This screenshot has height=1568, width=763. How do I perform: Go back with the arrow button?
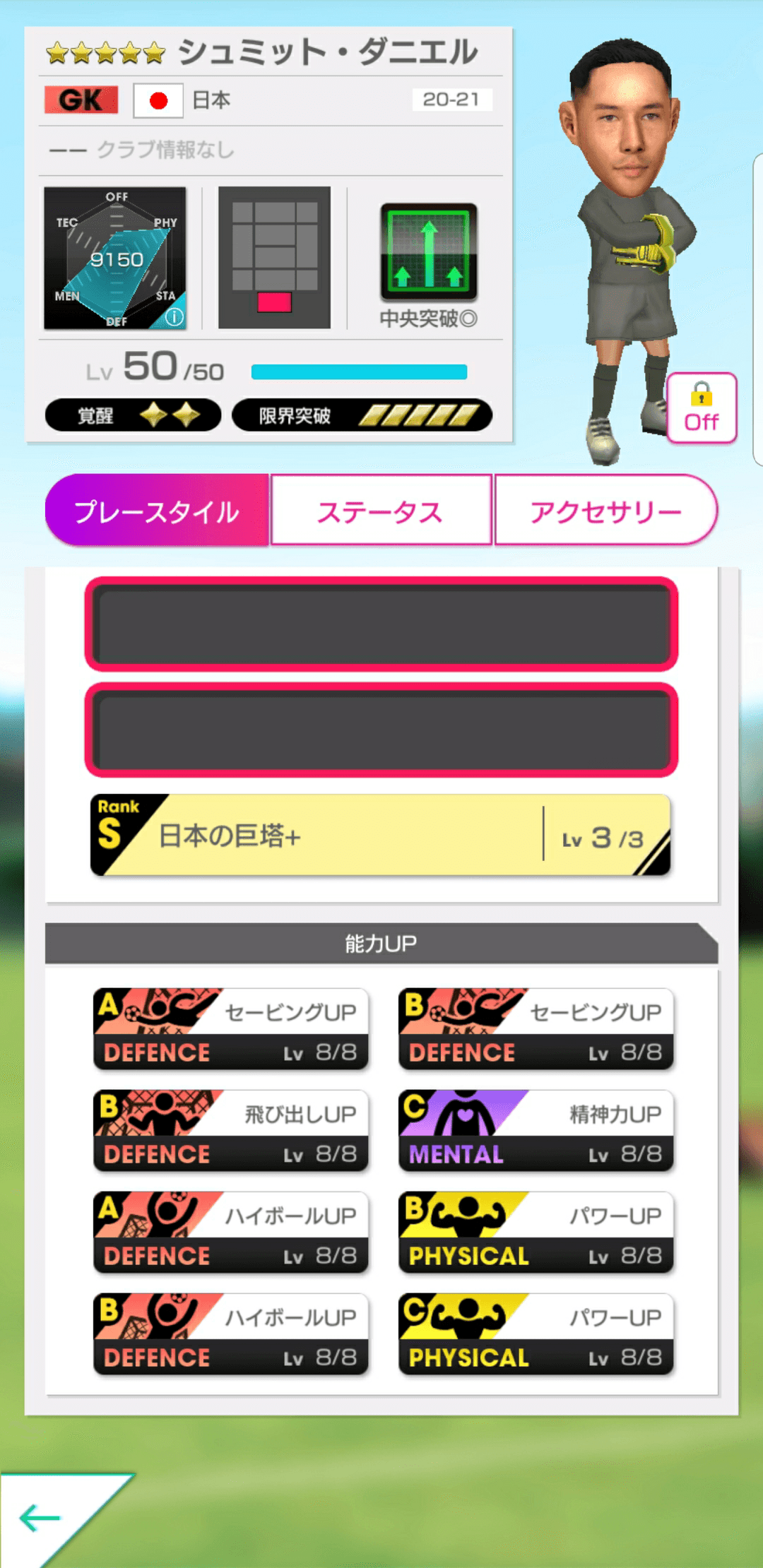[x=41, y=1517]
